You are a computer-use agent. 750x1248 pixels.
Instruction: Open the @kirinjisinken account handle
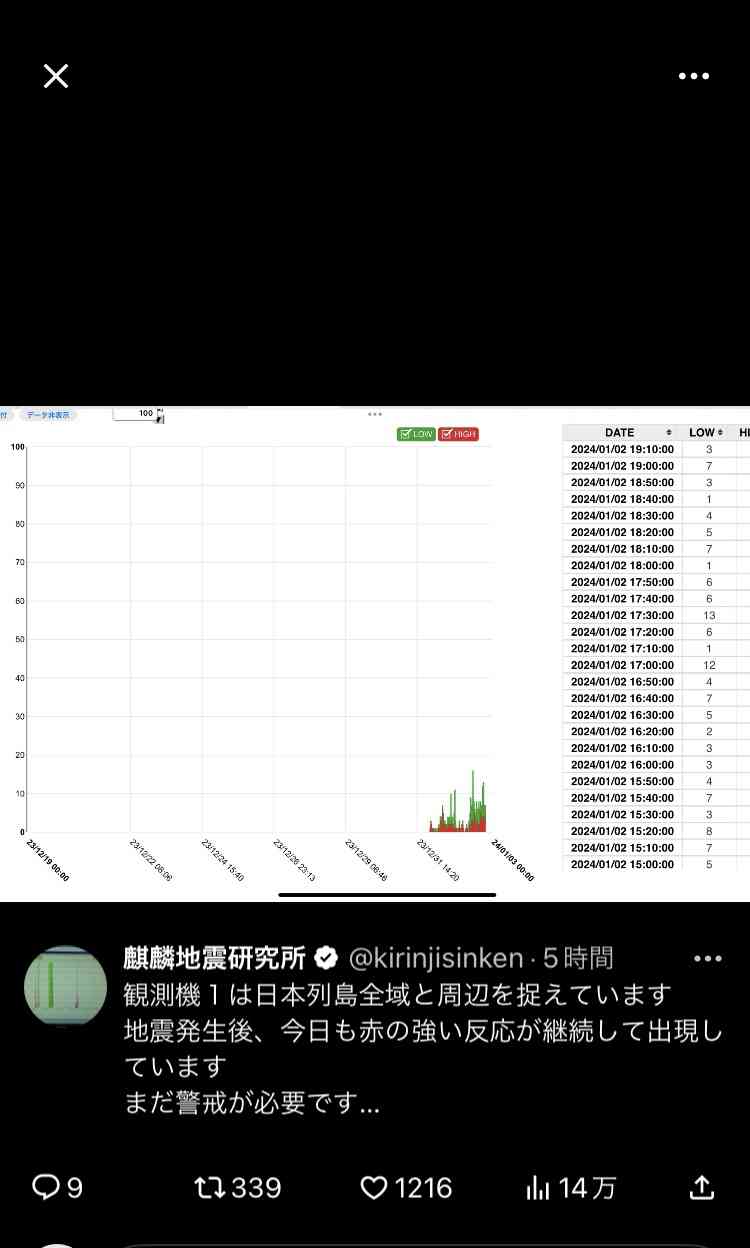point(435,959)
